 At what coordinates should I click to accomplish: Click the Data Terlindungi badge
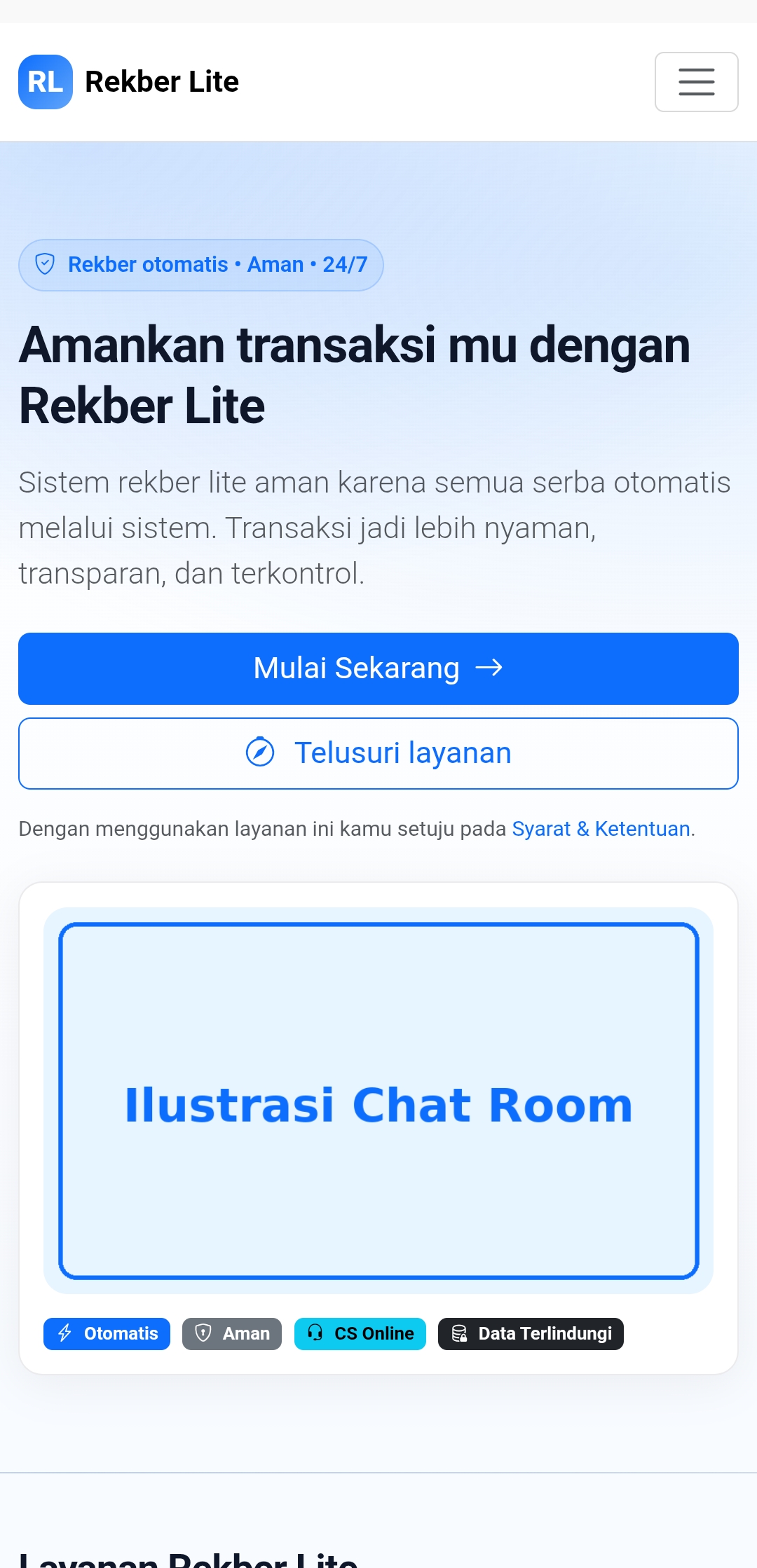[x=531, y=1333]
